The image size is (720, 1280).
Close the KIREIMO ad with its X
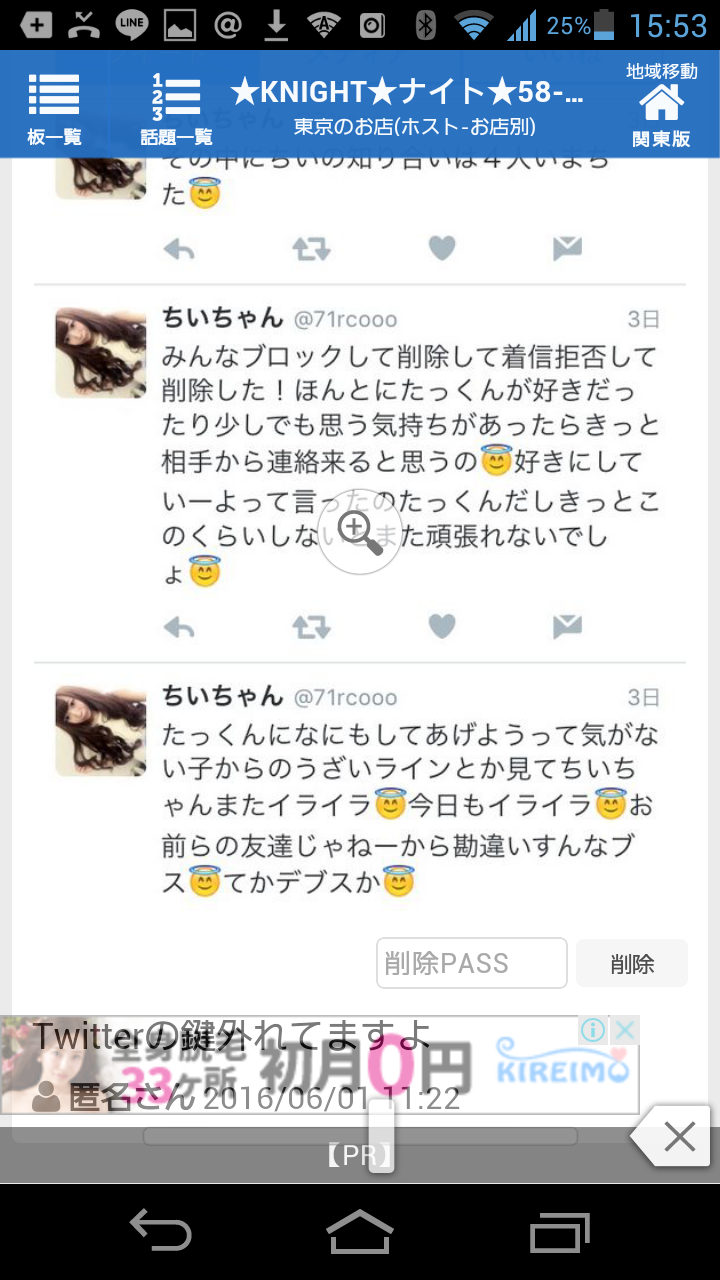click(625, 1030)
